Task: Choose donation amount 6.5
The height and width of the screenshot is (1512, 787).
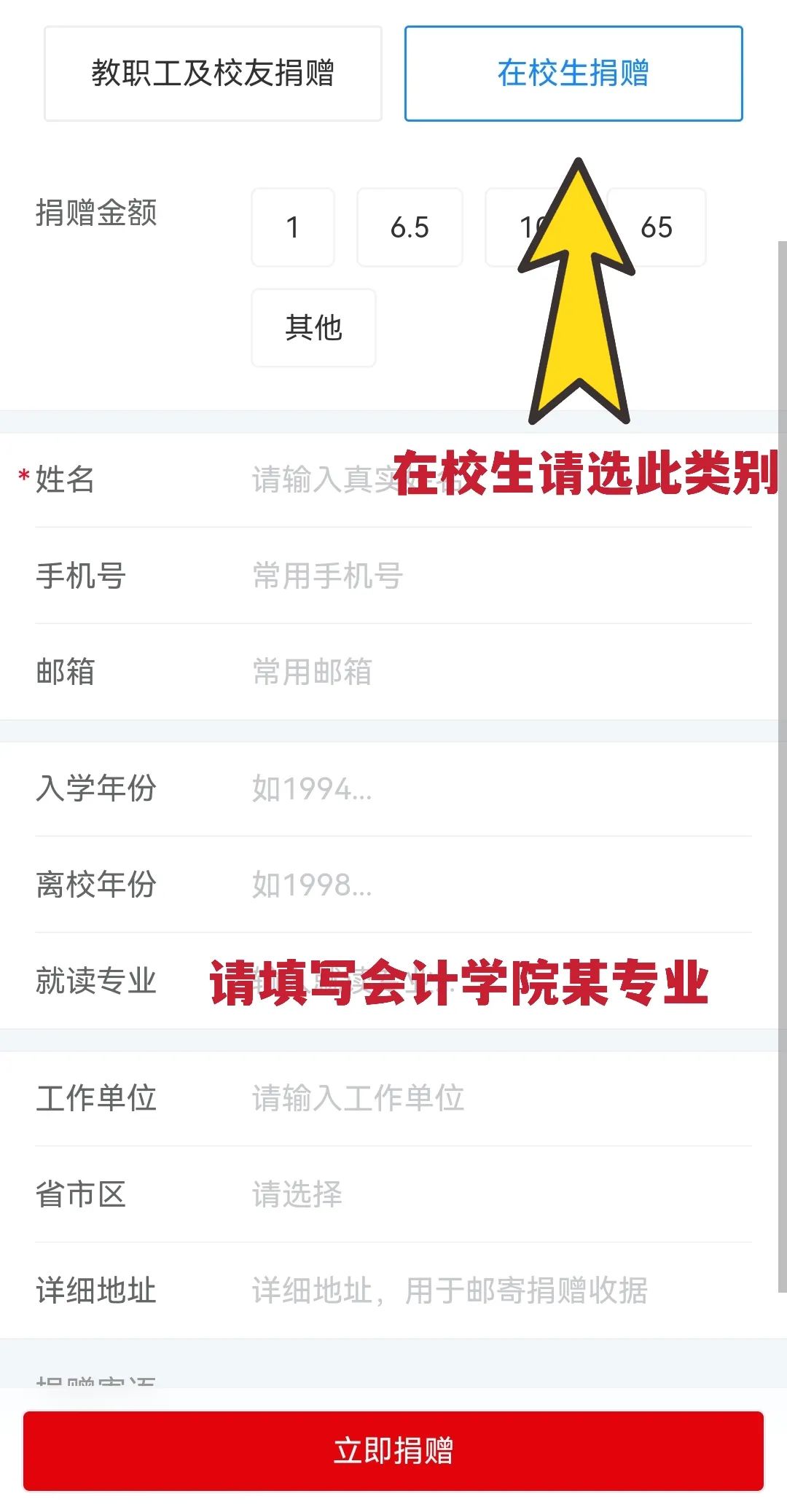Action: click(x=410, y=227)
